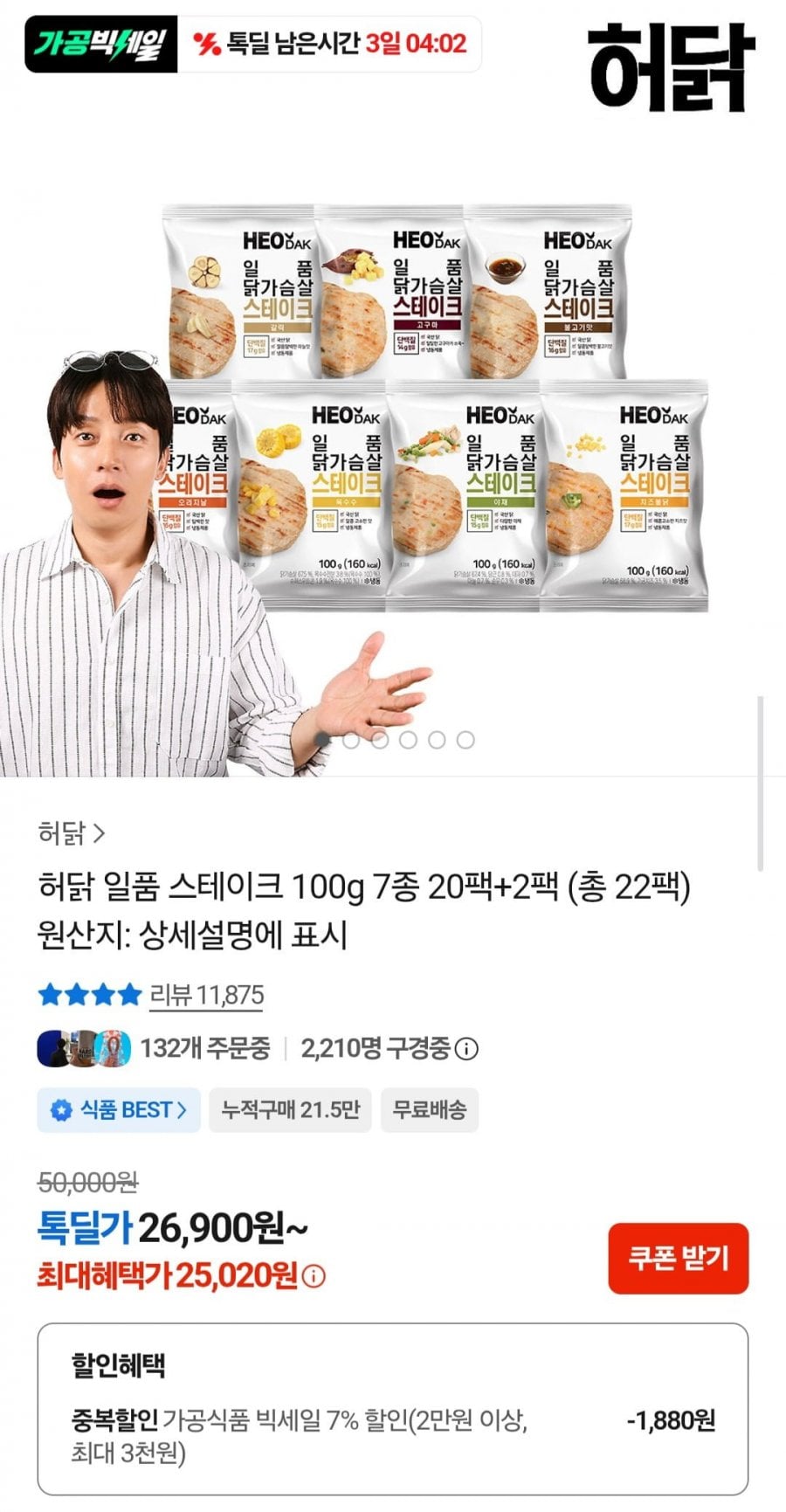Open the 리뷰 11,875 reviews link

[207, 994]
